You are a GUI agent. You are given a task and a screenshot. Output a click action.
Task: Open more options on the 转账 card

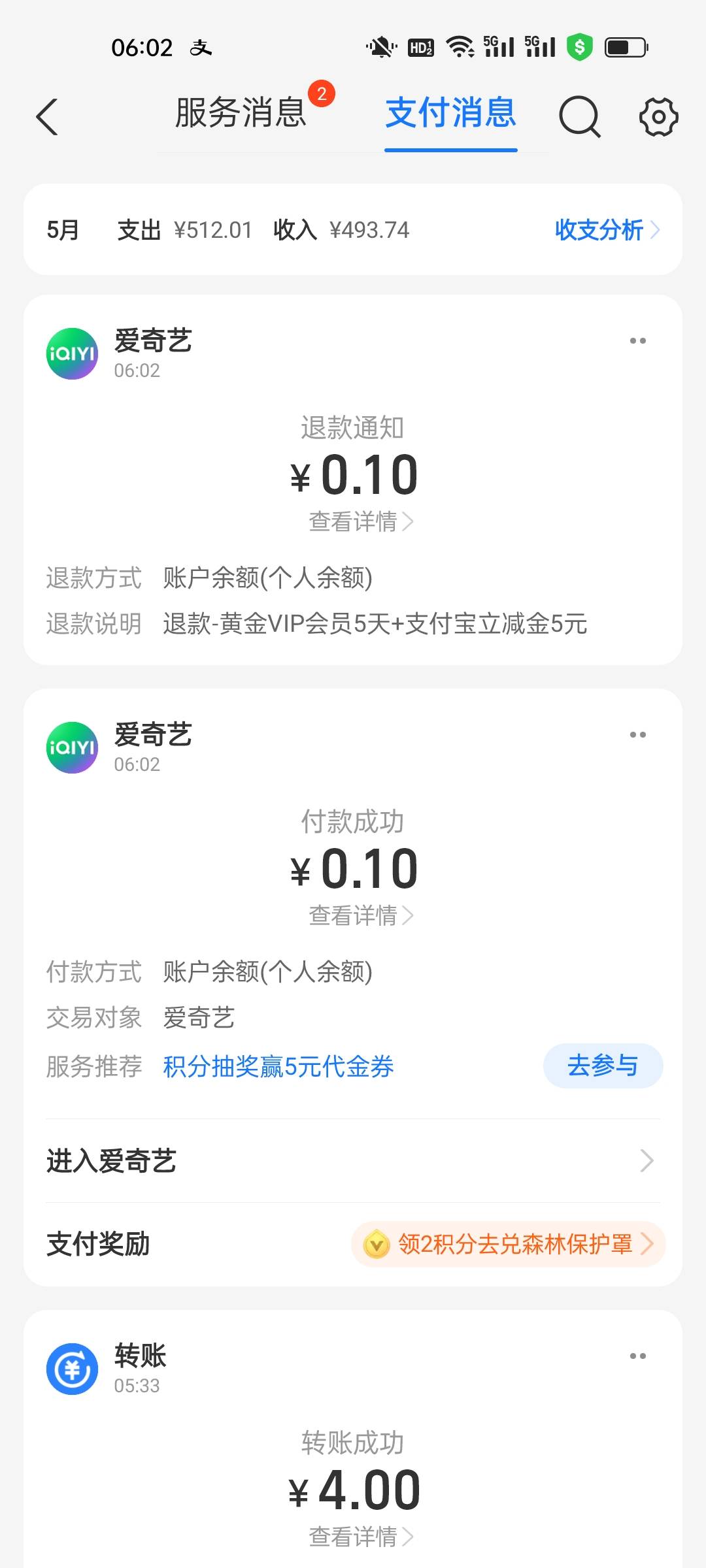(638, 1356)
